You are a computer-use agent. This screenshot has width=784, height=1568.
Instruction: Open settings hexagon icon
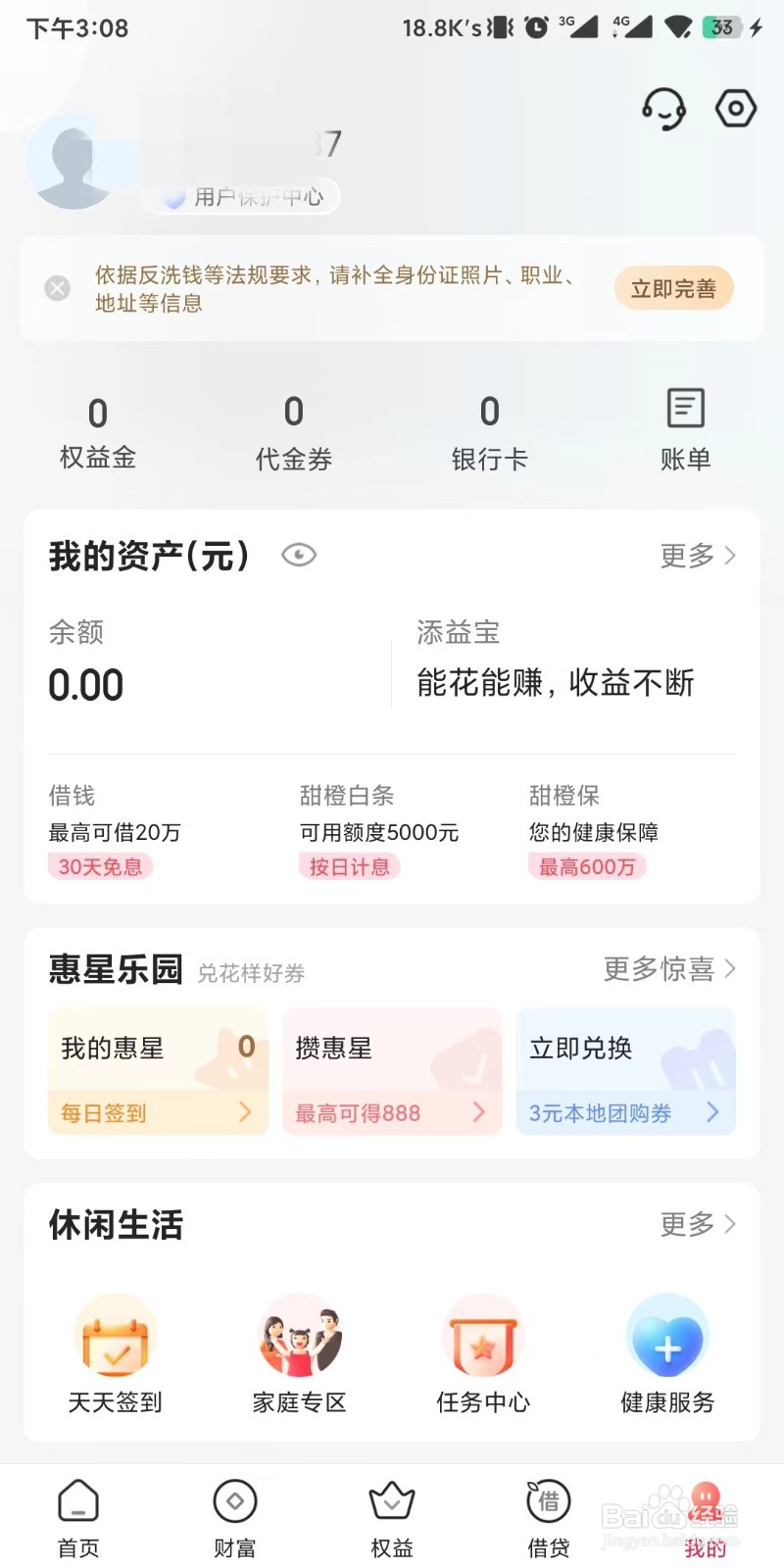(735, 108)
